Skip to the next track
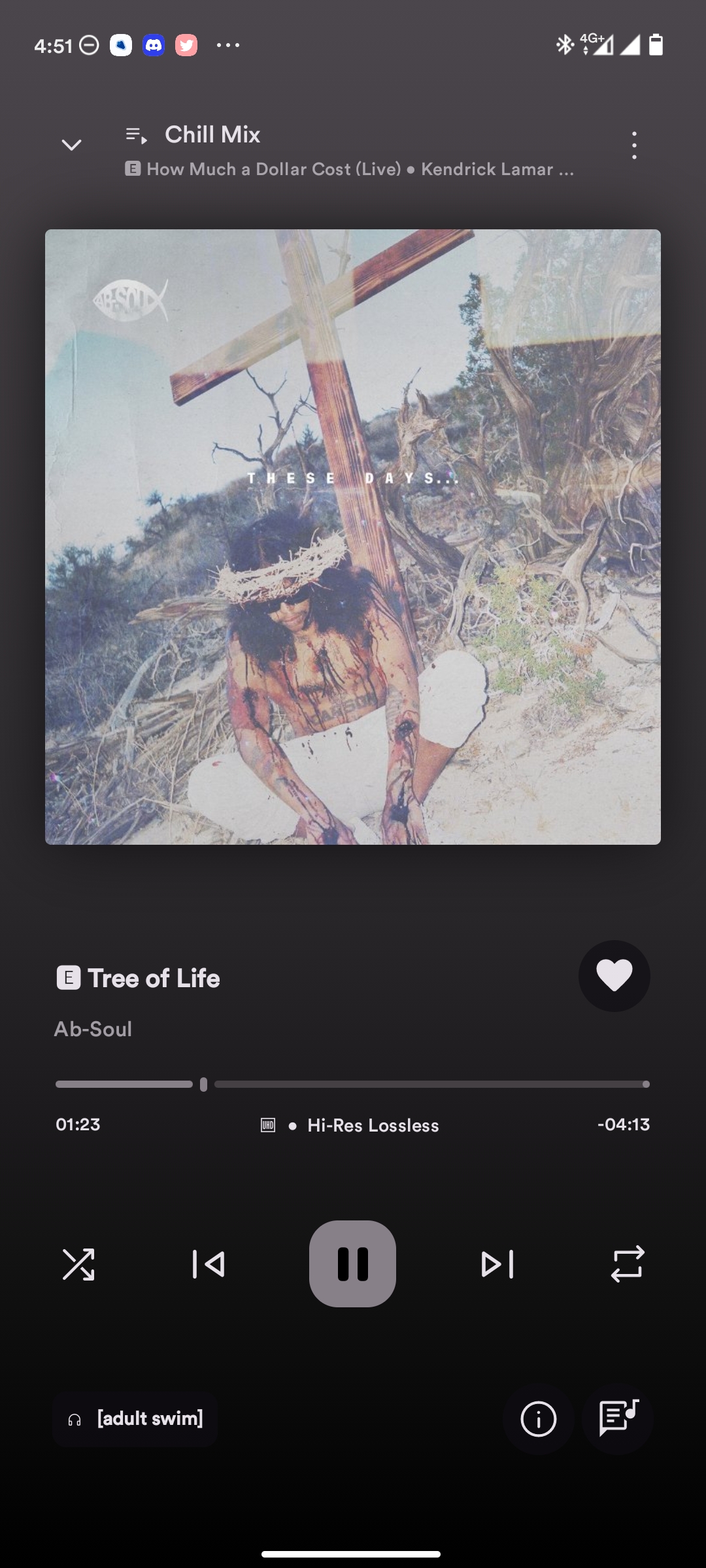 point(497,1264)
